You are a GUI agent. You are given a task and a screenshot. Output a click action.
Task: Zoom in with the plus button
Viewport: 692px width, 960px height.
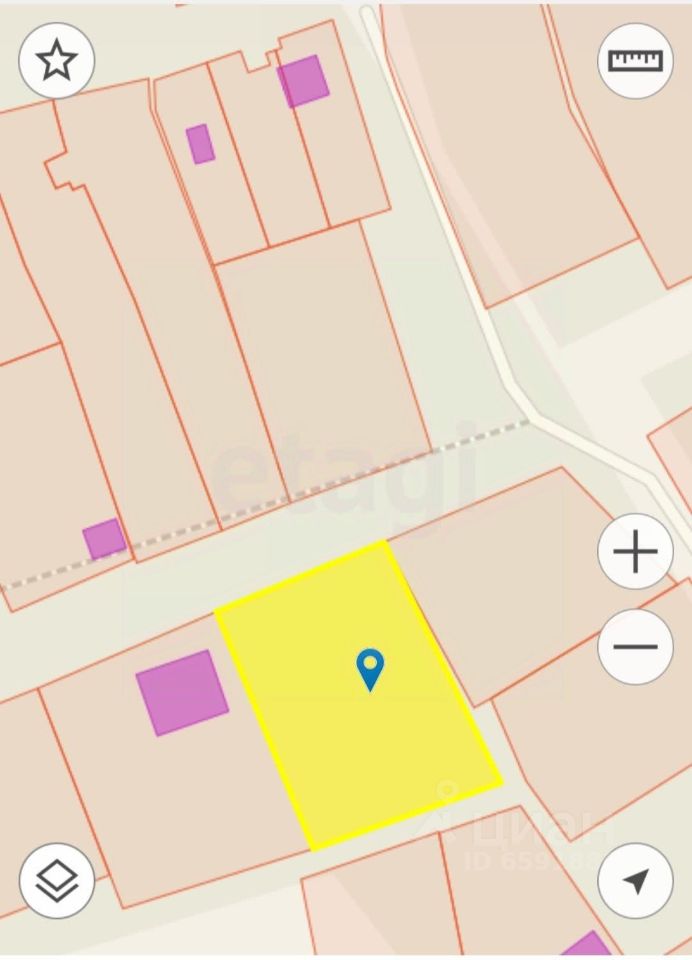coord(635,552)
